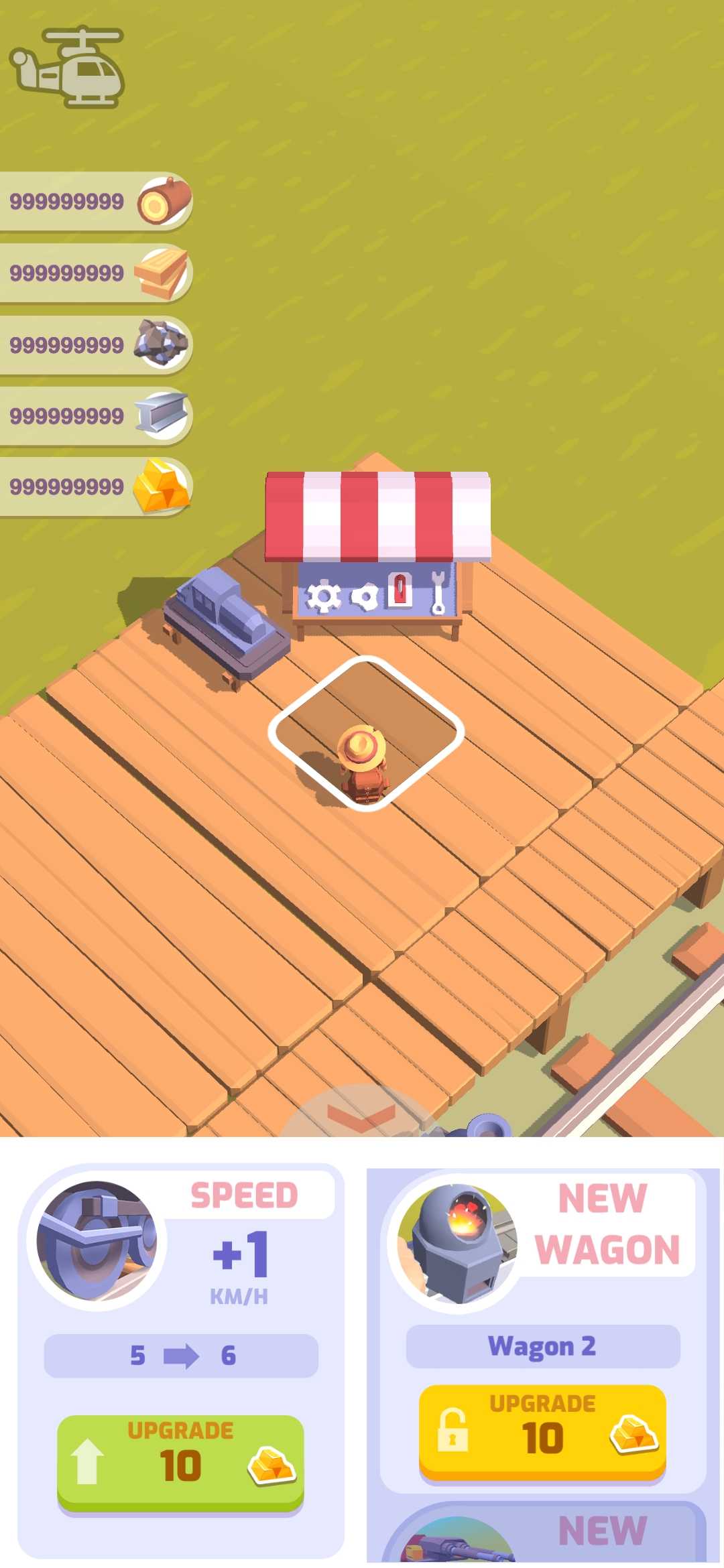Viewport: 724px width, 1568px height.
Task: Tap the helicopter icon
Action: click(68, 68)
